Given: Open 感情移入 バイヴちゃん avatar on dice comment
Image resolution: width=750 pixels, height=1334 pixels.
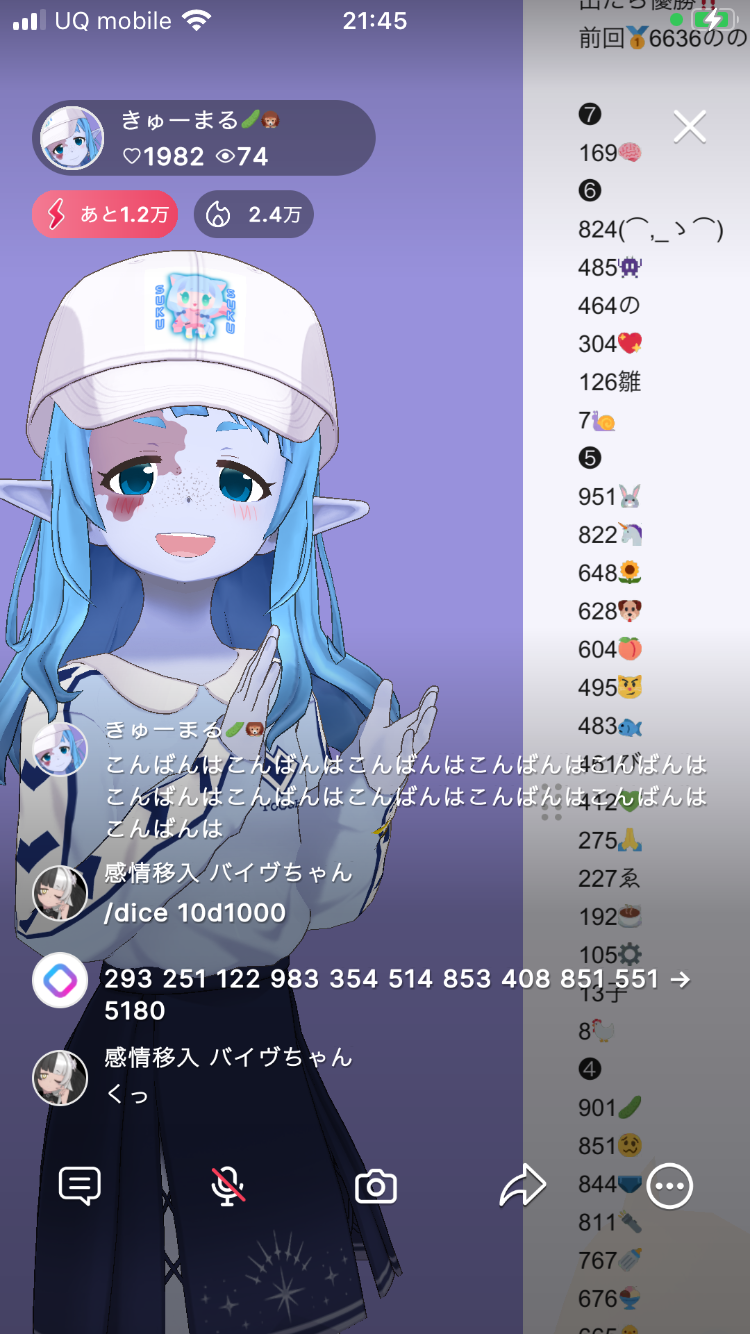Looking at the screenshot, I should point(60,893).
